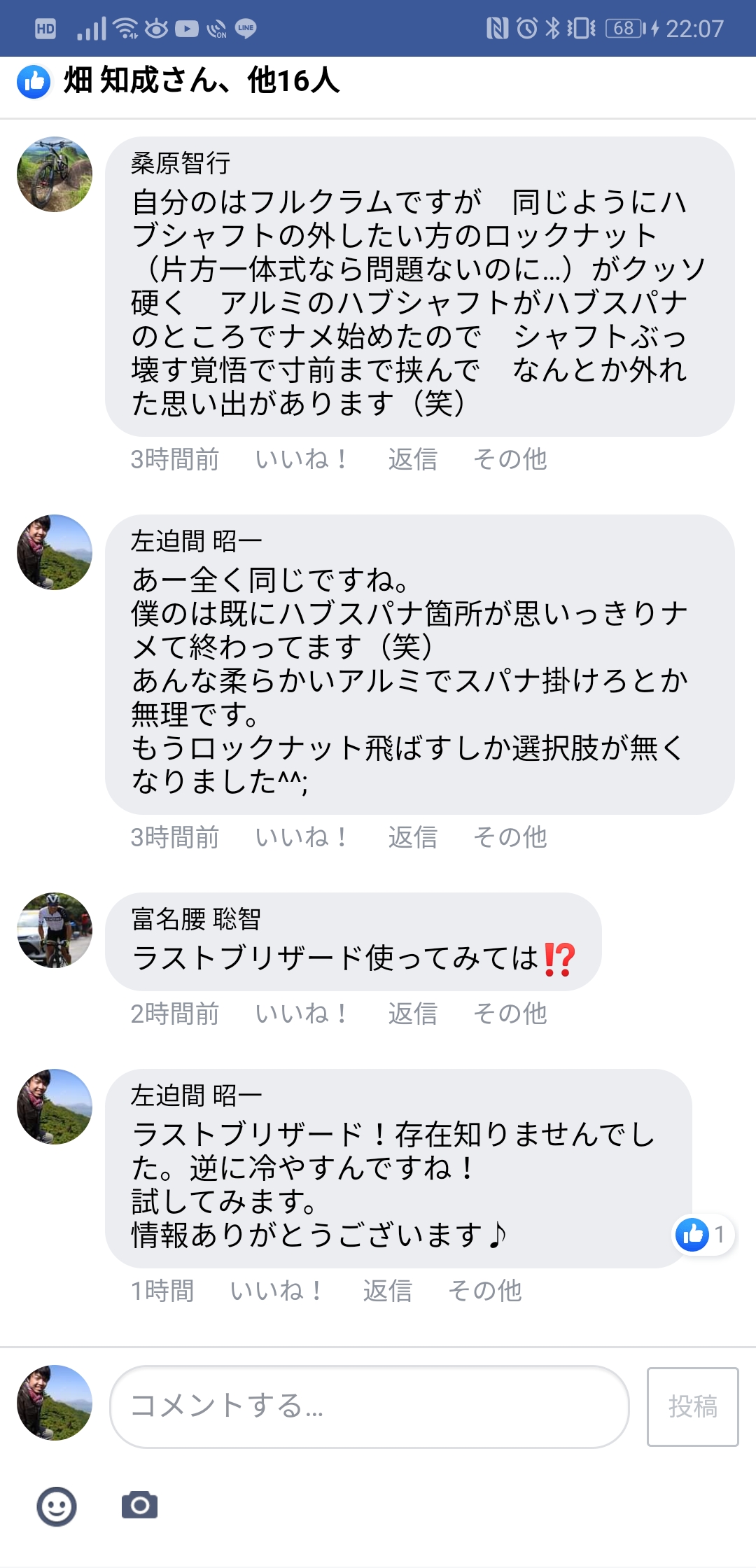Open the emoji sticker picker
The image size is (756, 1568).
[57, 1506]
